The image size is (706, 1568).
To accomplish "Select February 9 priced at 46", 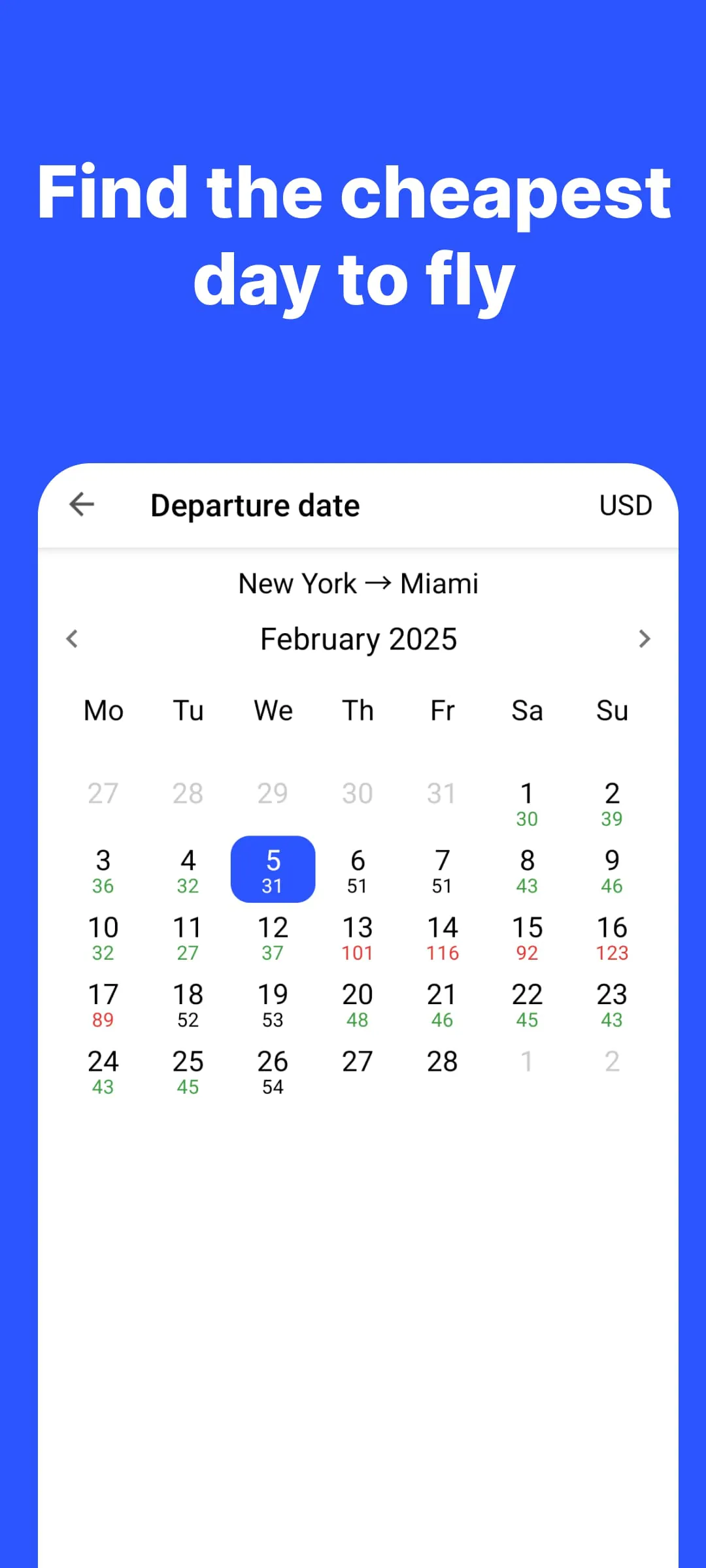I will pos(611,870).
